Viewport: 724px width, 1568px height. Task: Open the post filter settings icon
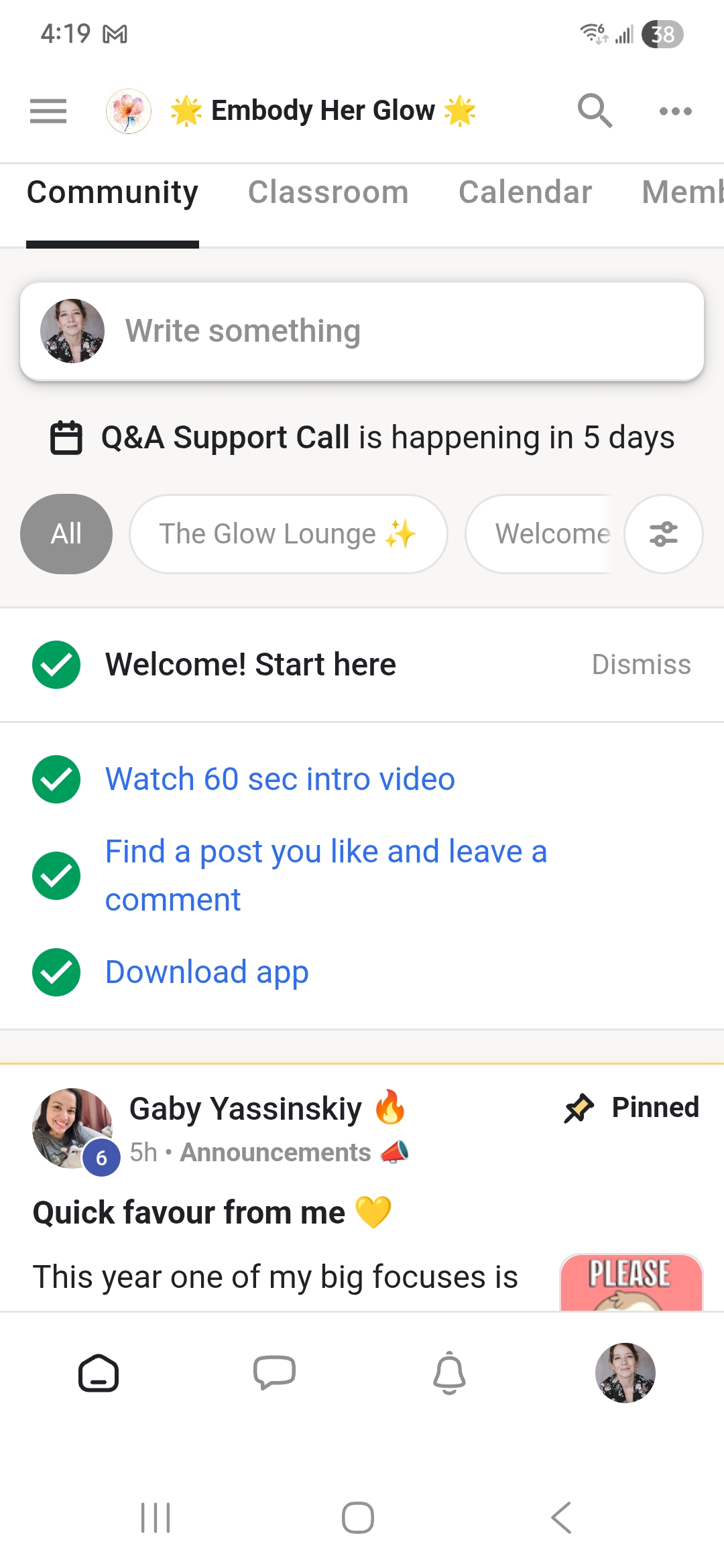(663, 534)
